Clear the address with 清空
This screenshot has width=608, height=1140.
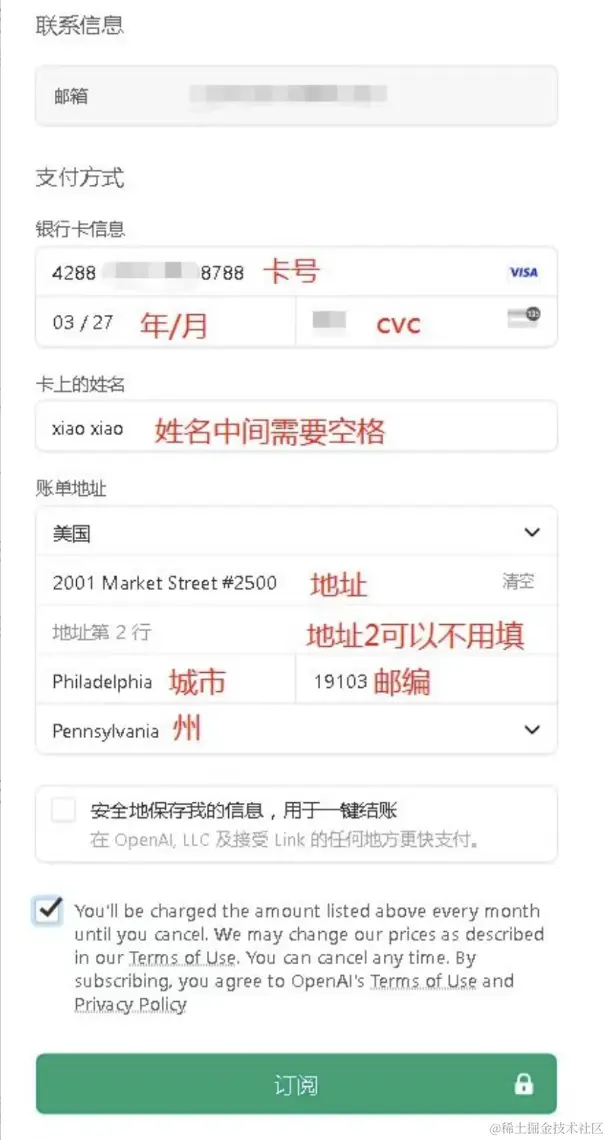point(518,582)
